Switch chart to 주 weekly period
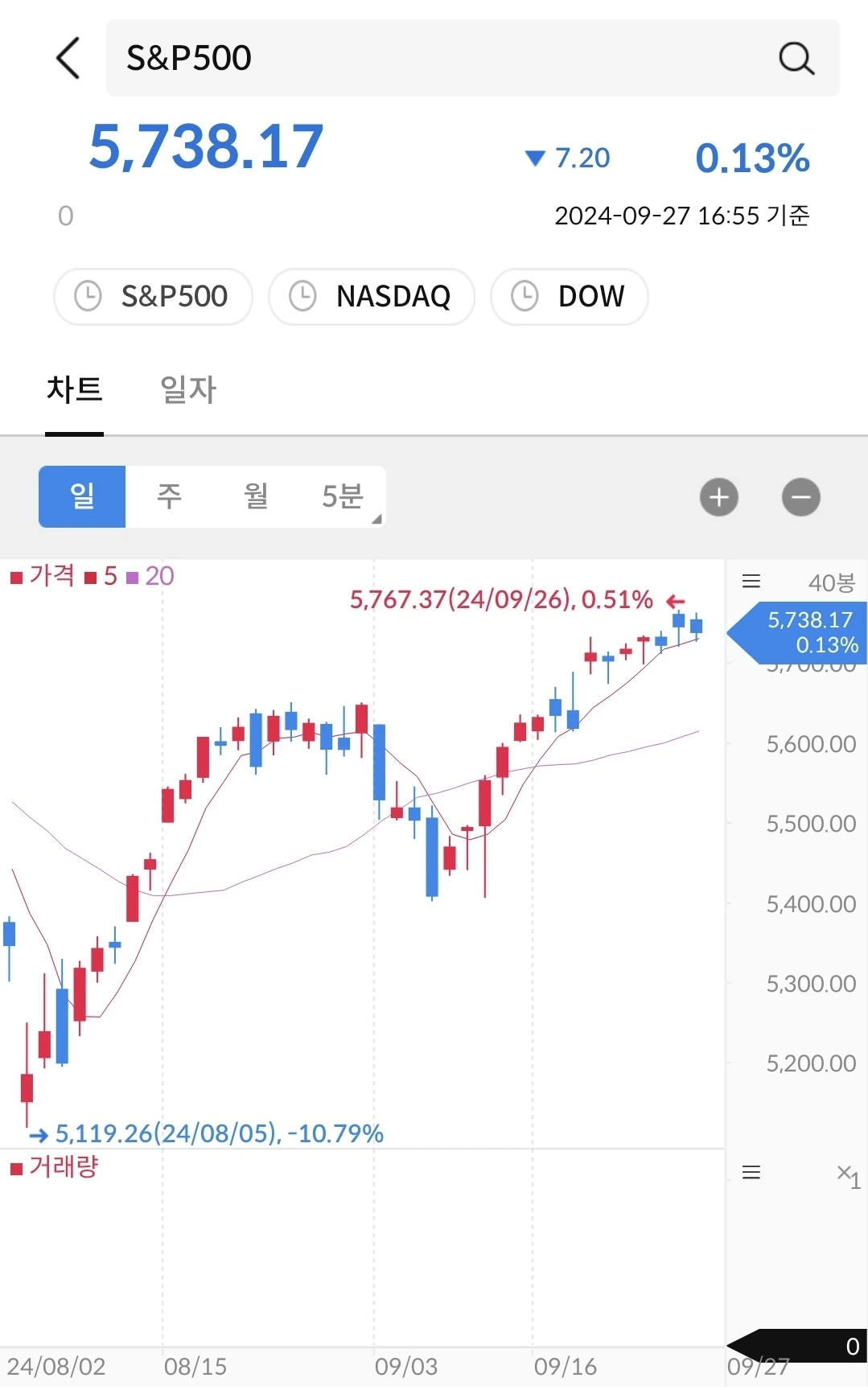Screen dimensions: 868x1390 click(169, 496)
